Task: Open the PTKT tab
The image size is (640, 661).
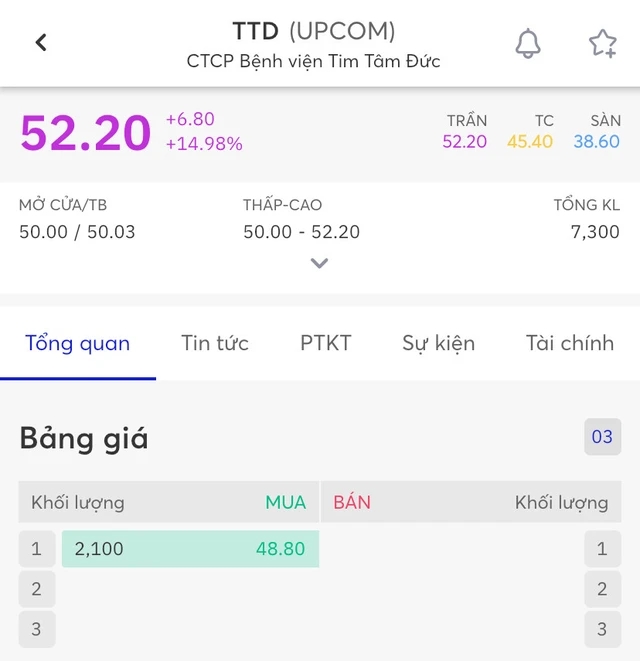Action: 326,343
